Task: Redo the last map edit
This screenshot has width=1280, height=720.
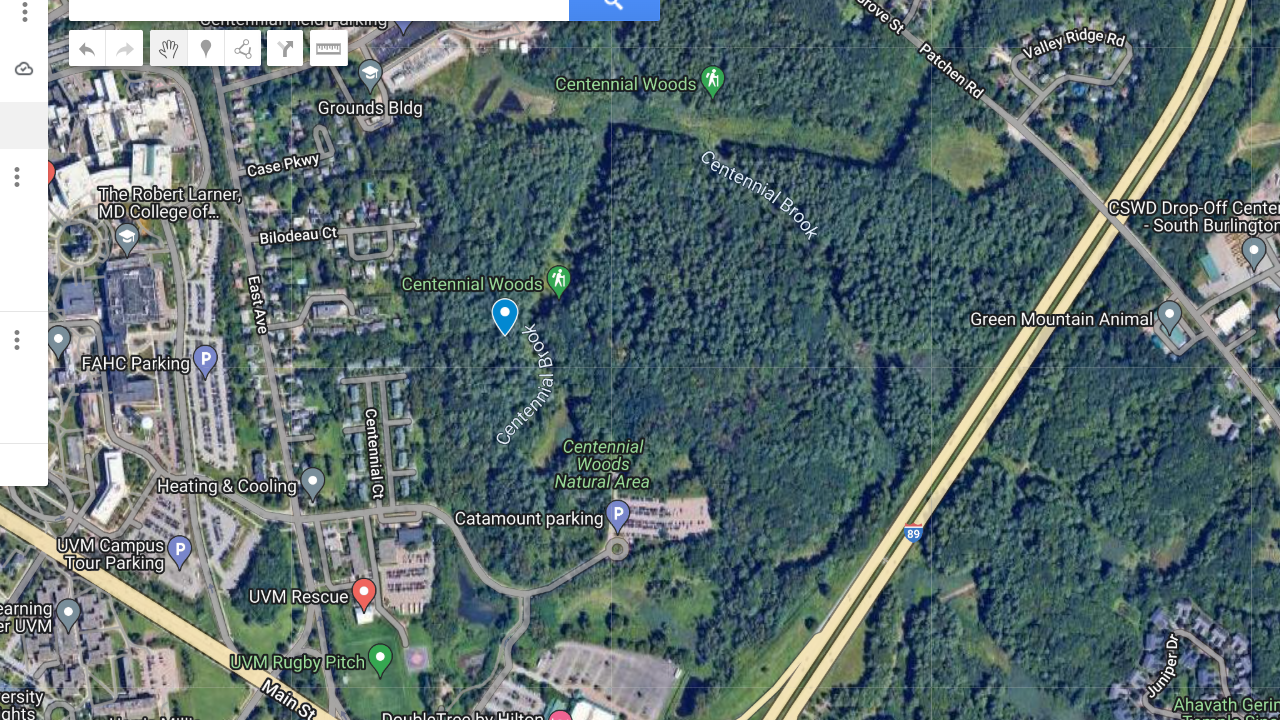Action: [x=125, y=48]
